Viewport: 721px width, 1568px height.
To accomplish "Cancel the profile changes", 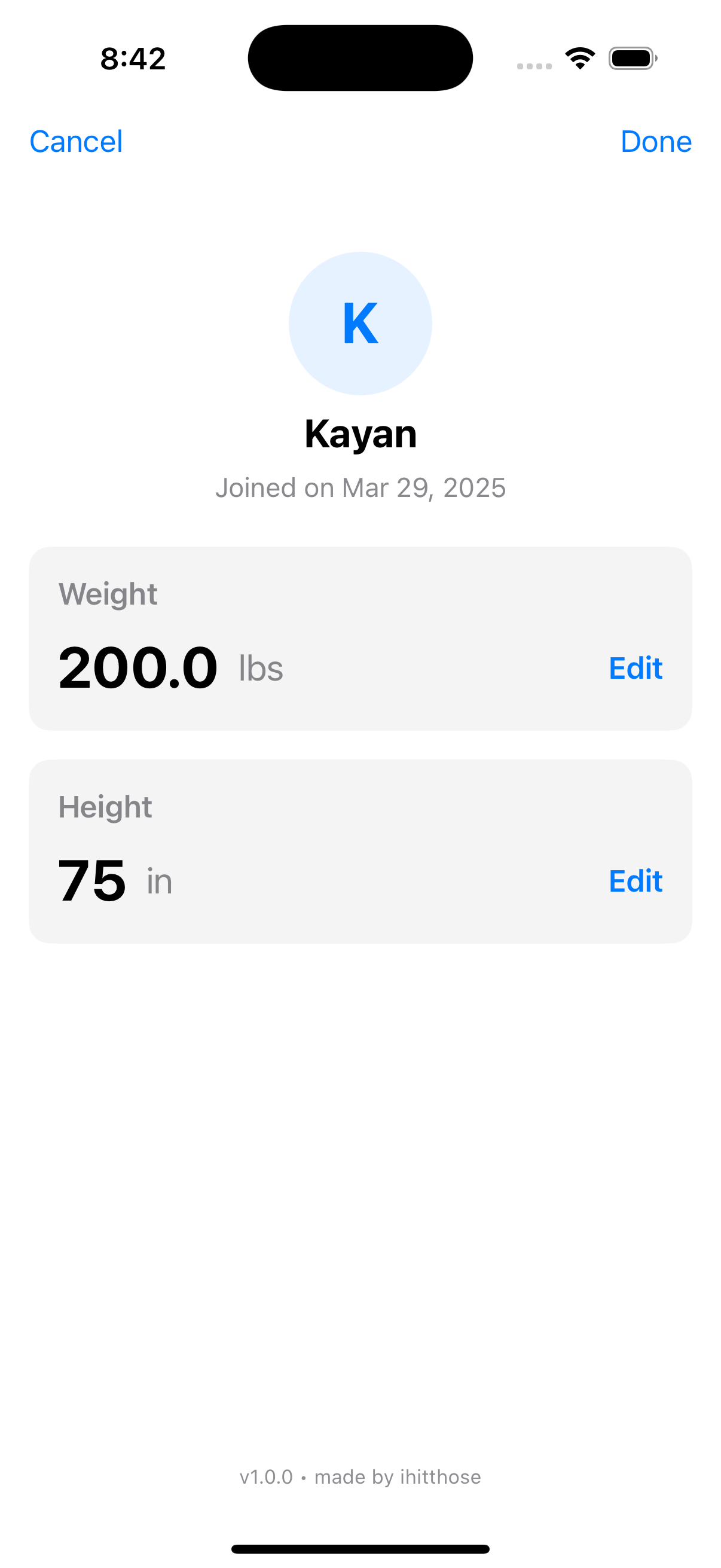I will (x=76, y=142).
